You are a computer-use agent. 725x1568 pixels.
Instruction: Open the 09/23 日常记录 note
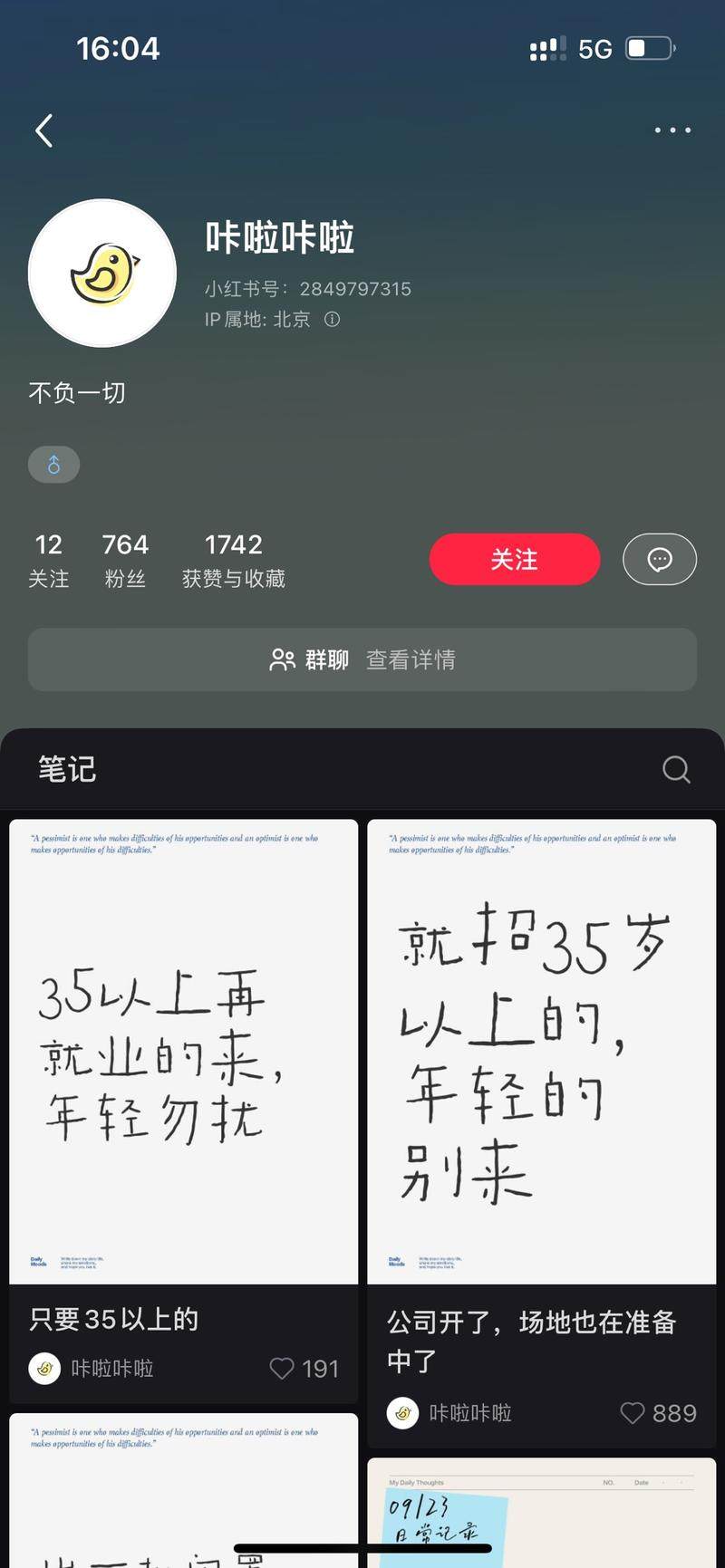(541, 1511)
